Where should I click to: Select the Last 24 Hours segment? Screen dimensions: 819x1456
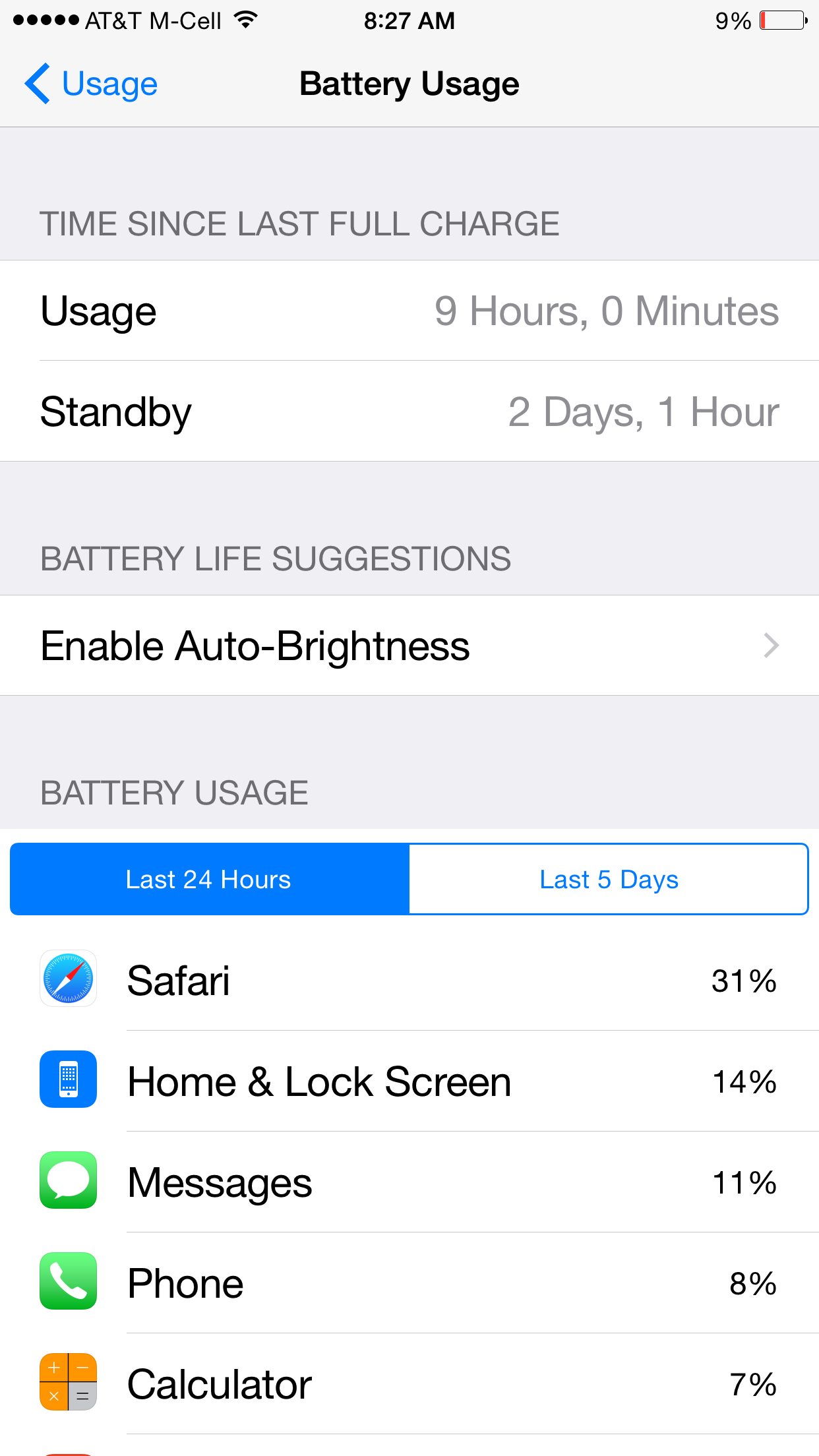pos(210,879)
